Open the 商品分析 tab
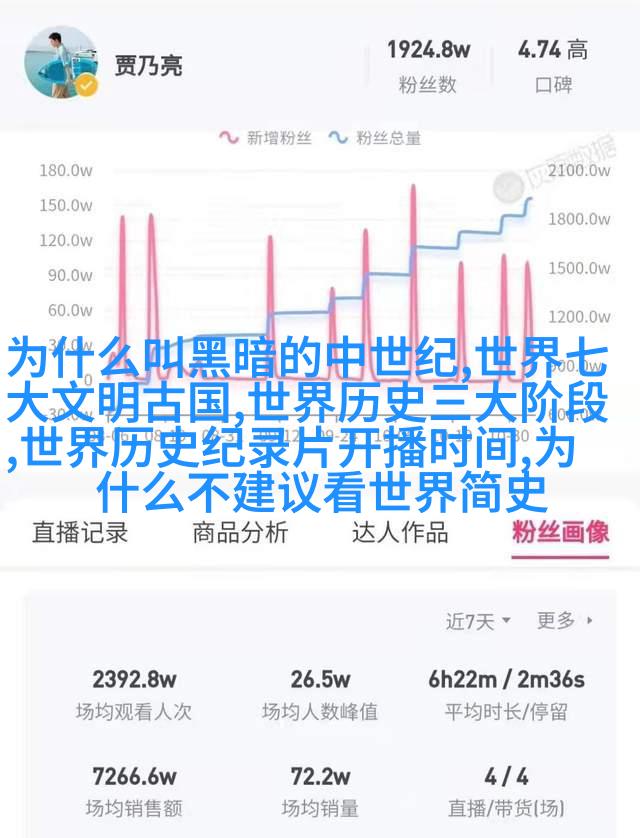This screenshot has height=838, width=640. pos(240,533)
